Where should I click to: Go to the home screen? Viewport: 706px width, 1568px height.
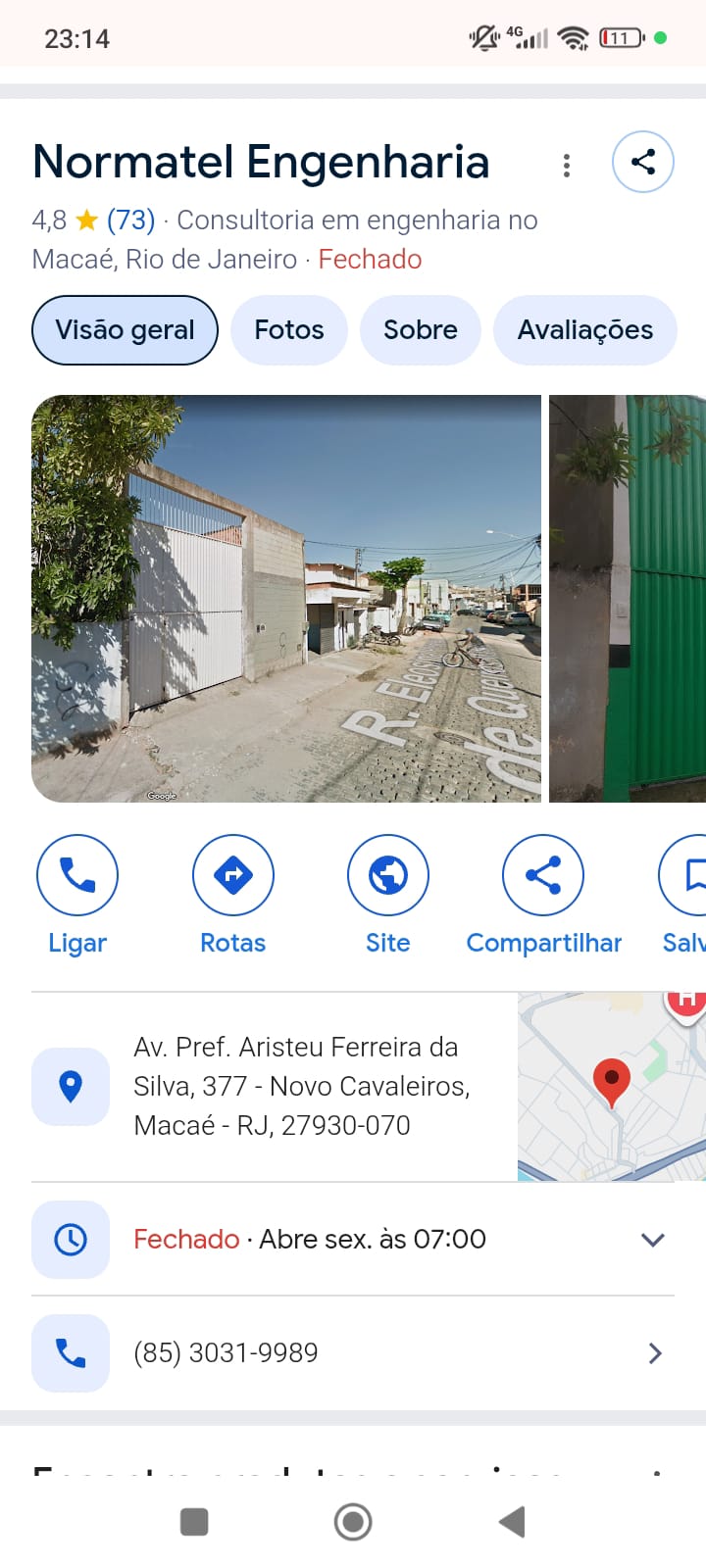[x=353, y=1522]
